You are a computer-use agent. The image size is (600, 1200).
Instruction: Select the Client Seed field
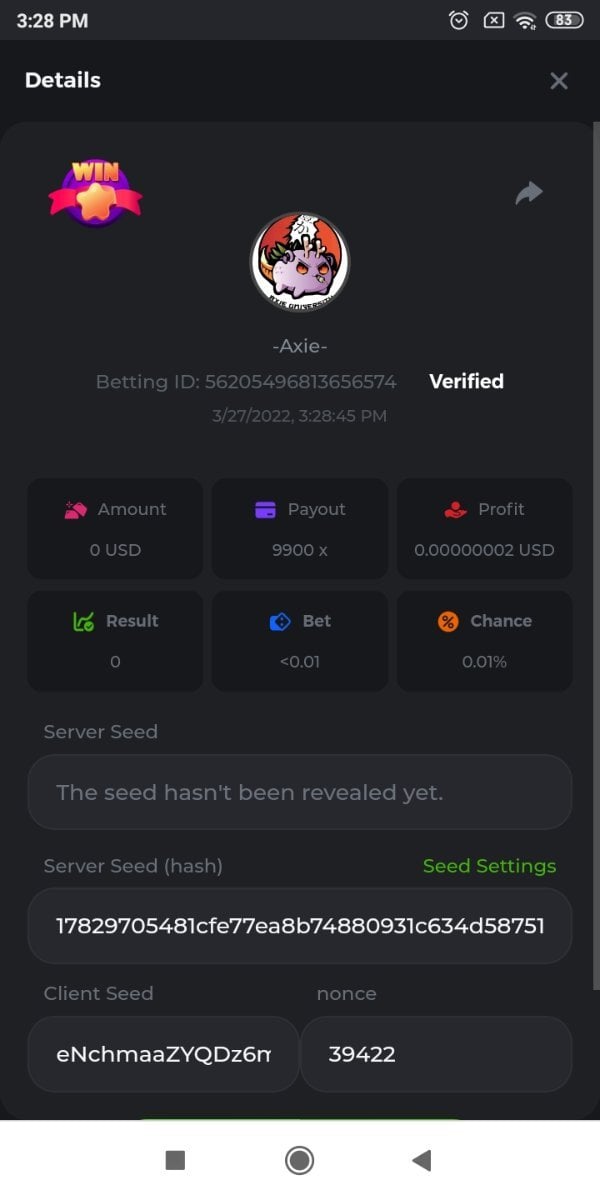pos(163,1054)
